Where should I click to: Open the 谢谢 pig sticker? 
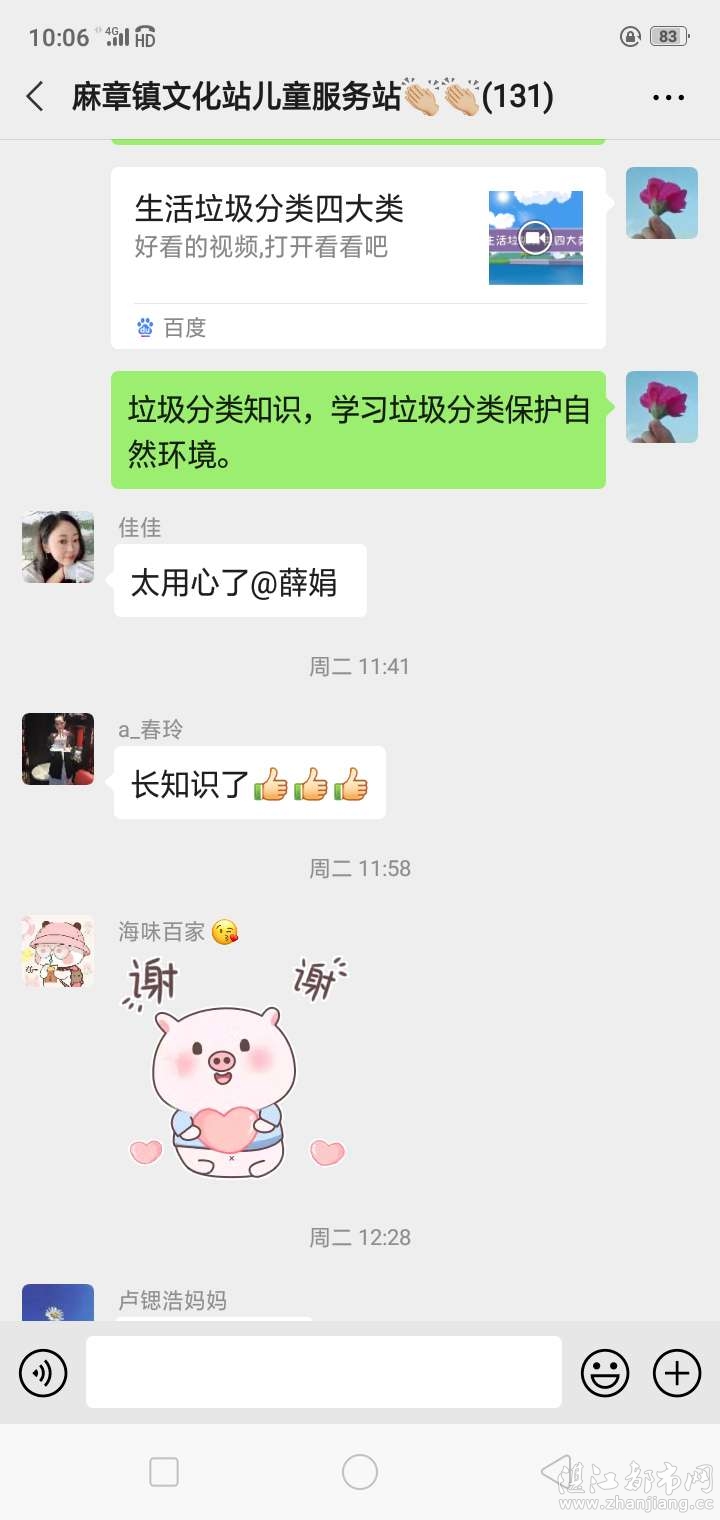click(236, 1066)
